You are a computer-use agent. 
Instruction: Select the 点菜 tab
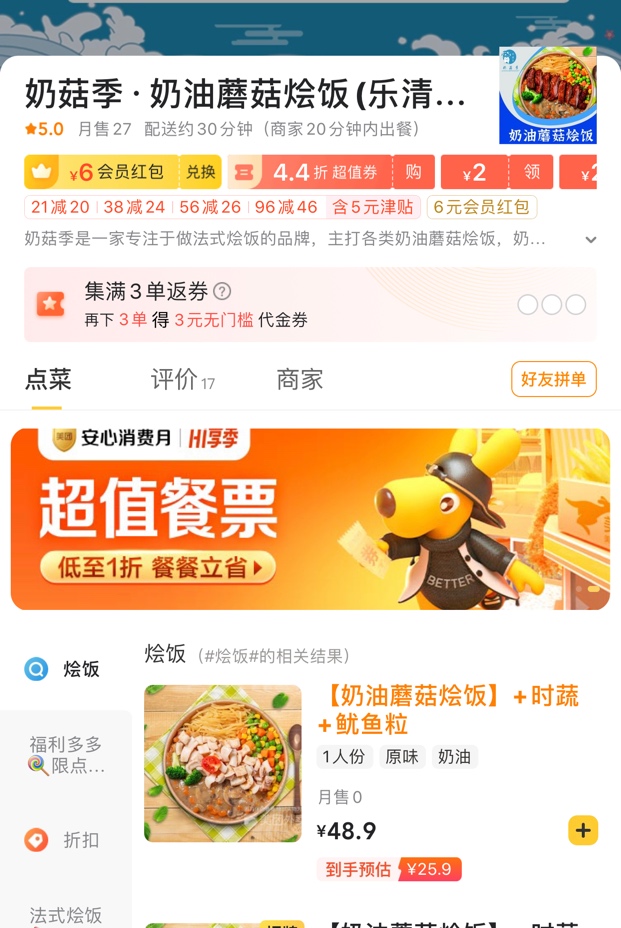[x=48, y=380]
